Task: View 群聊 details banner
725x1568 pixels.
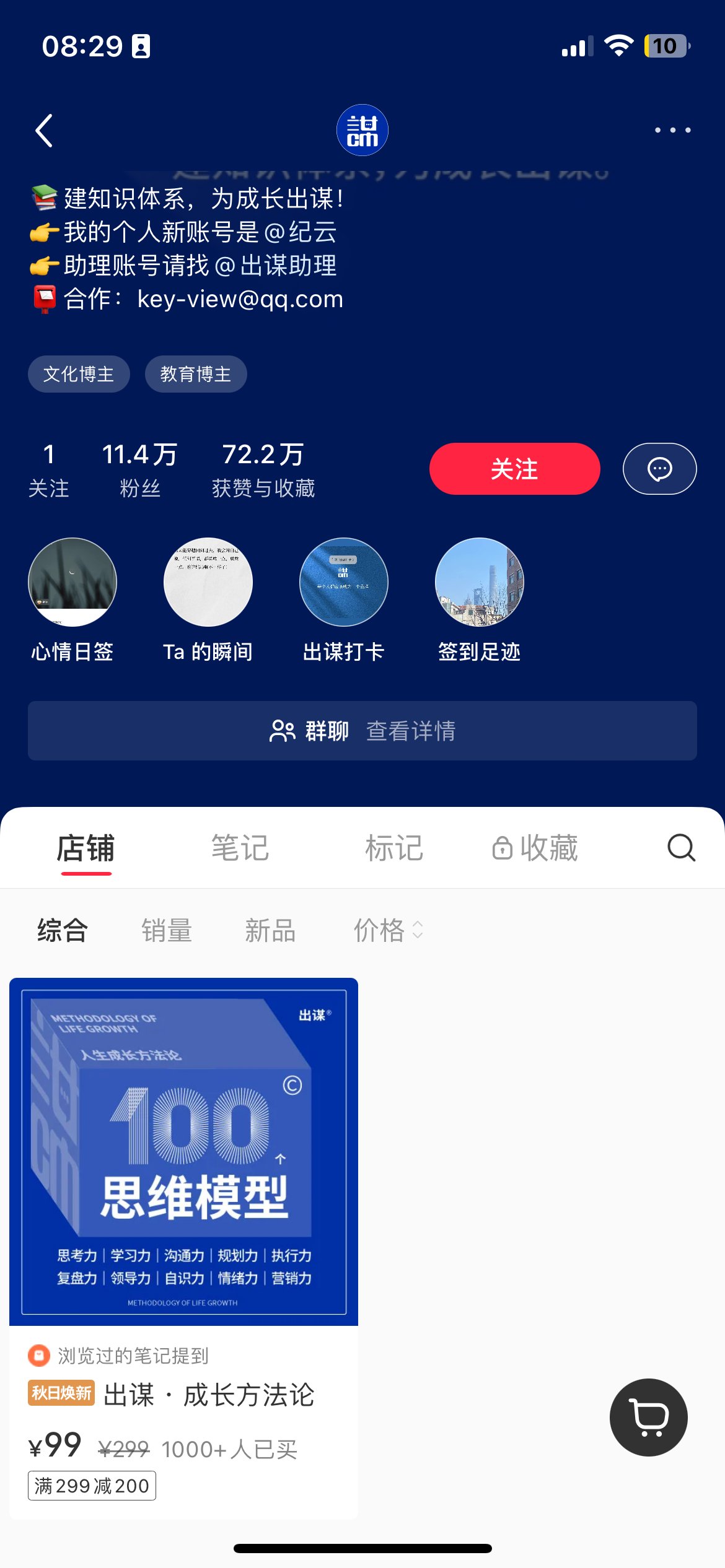Action: 362,731
